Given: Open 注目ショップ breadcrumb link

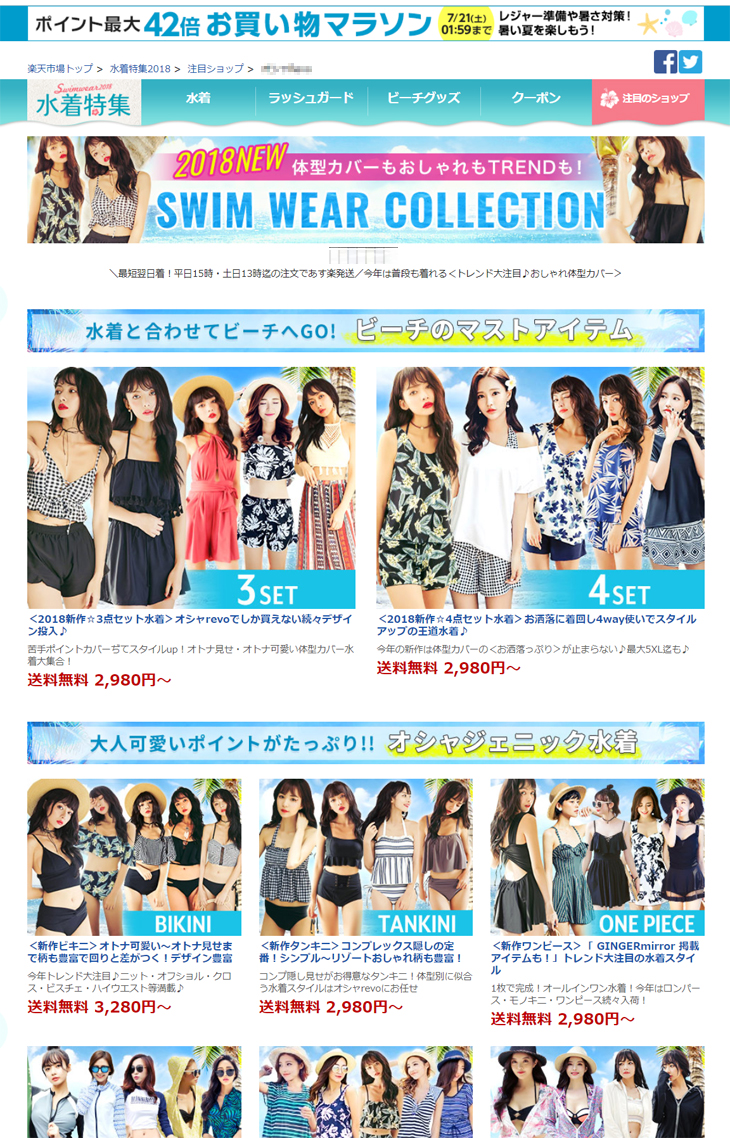Looking at the screenshot, I should (215, 68).
